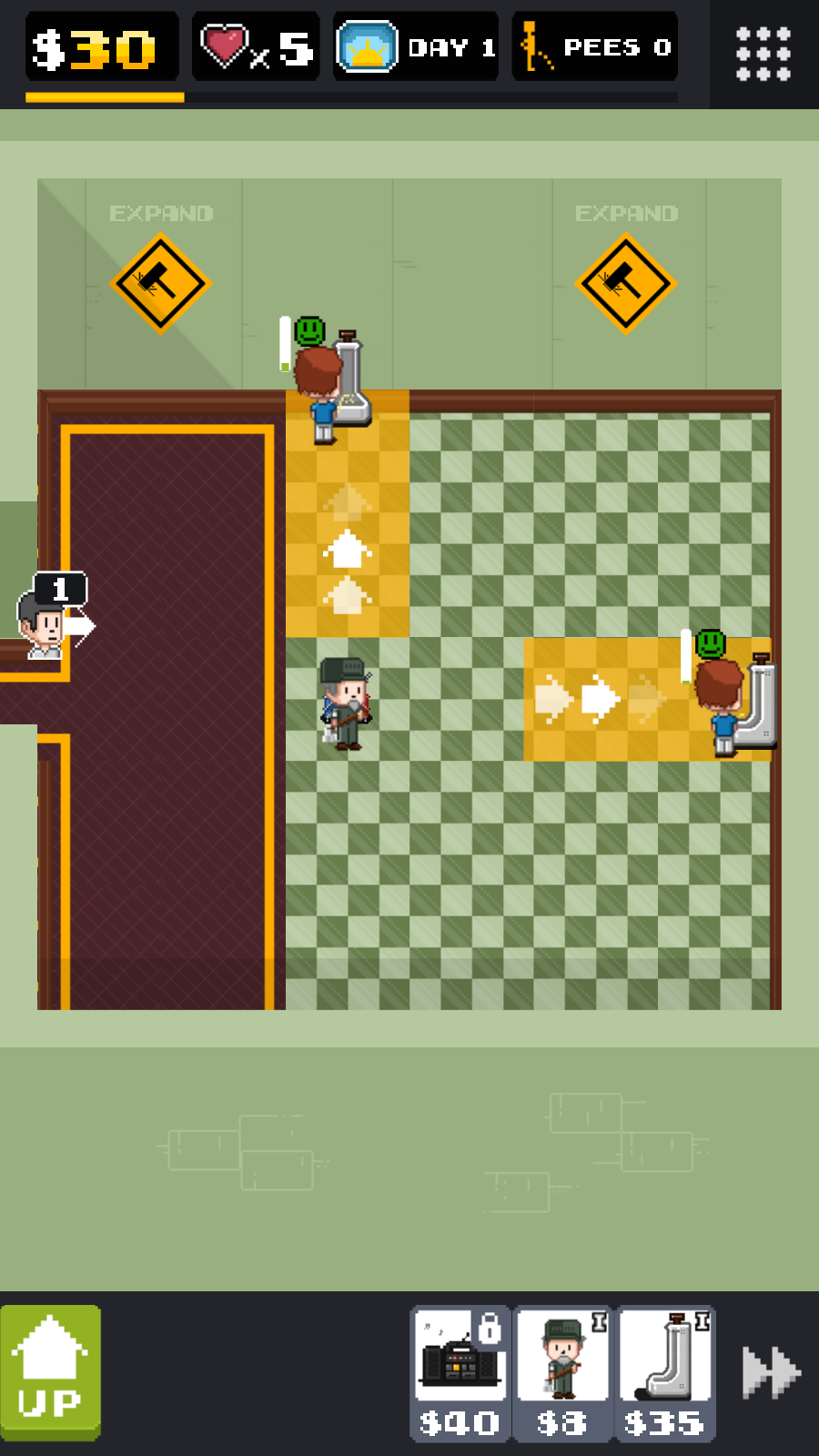
Task: Open the dotted grid menu
Action: pos(763,54)
